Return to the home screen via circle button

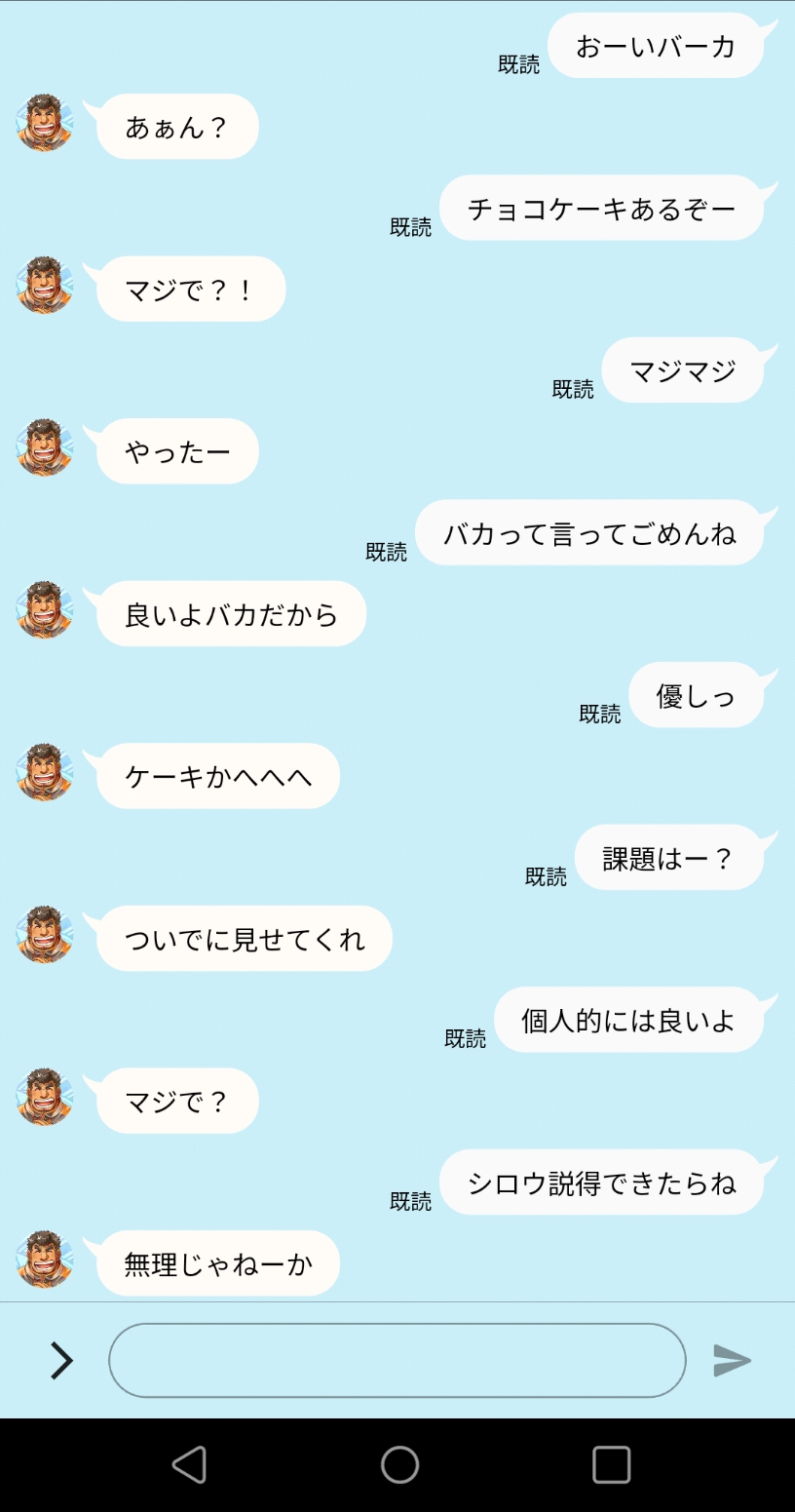coord(399,1464)
